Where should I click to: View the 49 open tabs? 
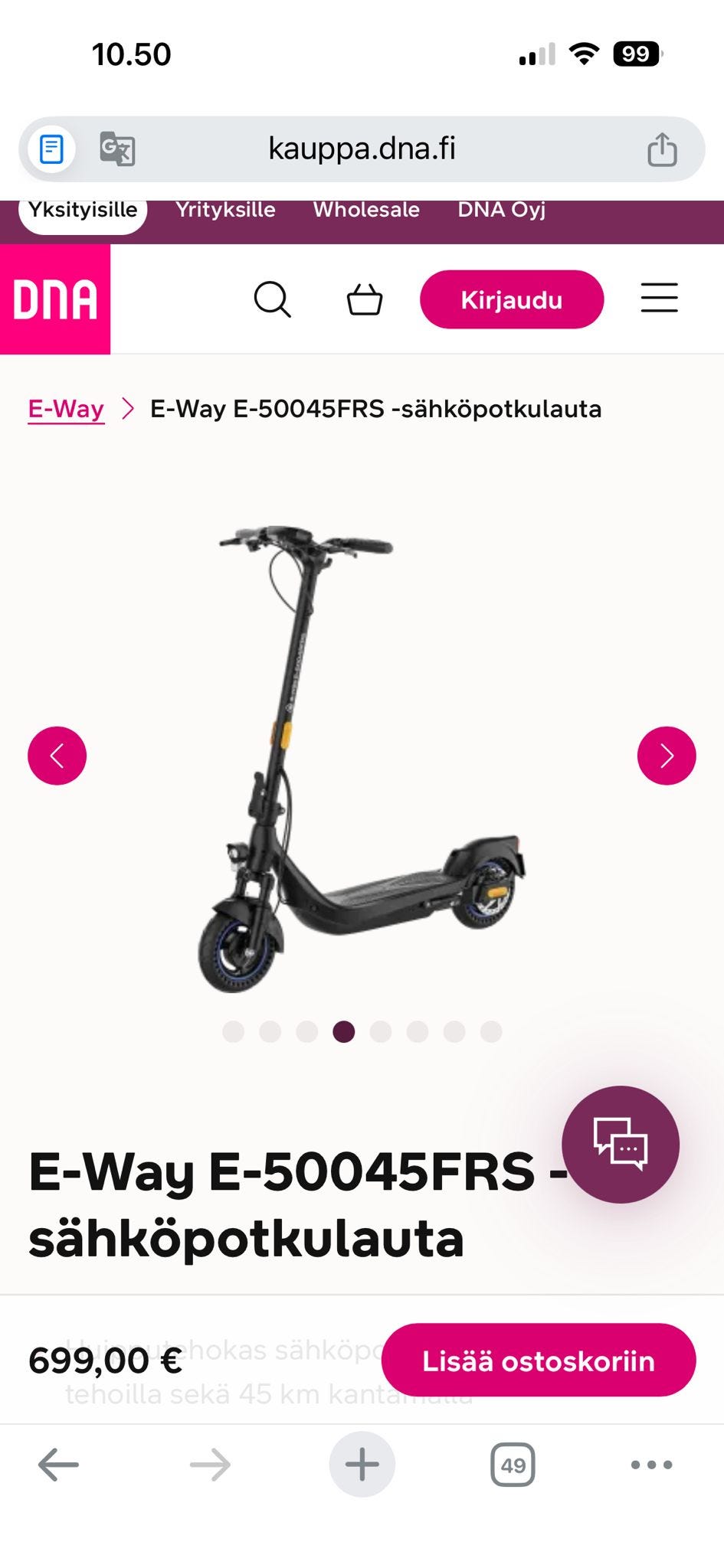513,1465
